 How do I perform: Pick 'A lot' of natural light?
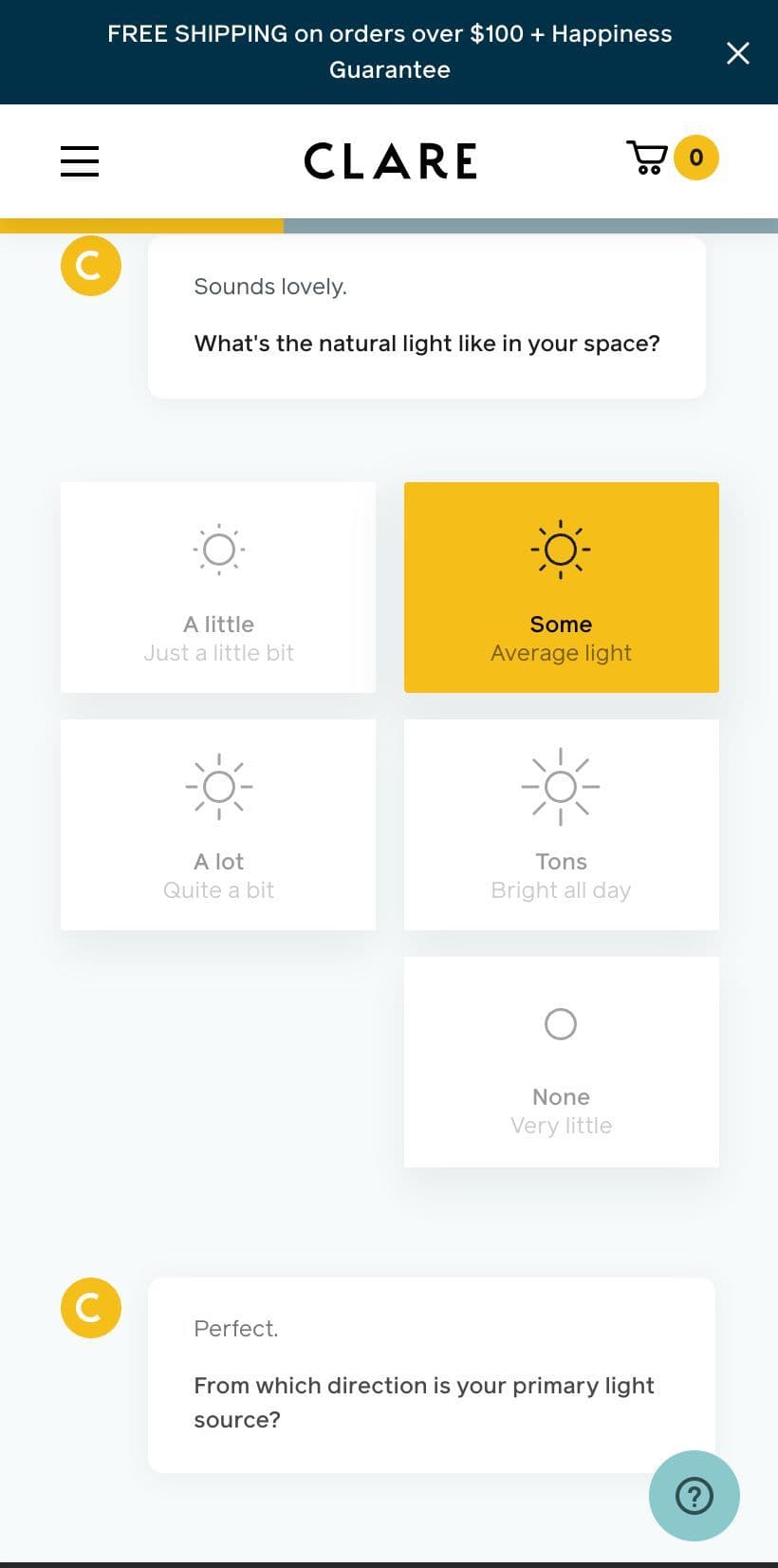click(218, 825)
